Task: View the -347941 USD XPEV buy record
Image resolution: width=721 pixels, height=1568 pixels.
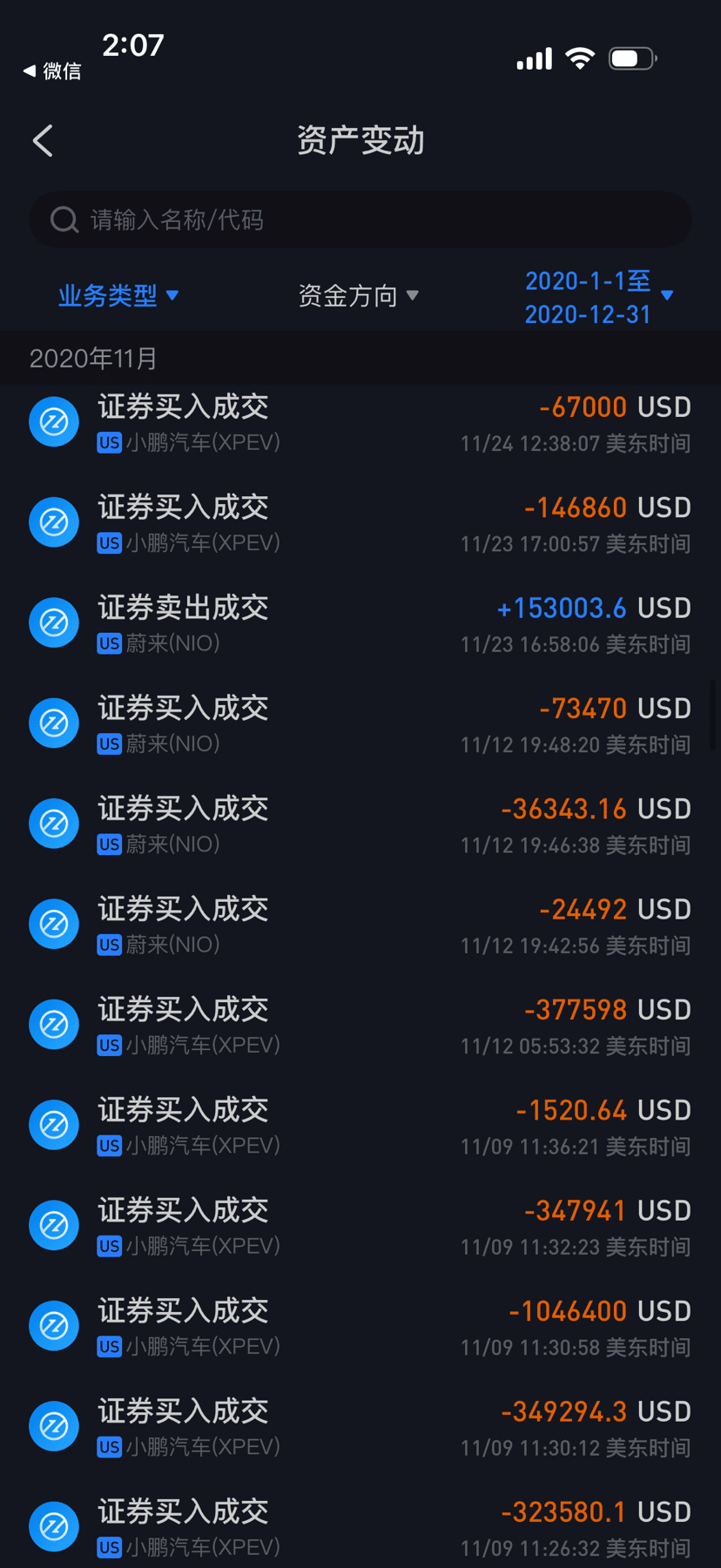Action: coord(360,1226)
